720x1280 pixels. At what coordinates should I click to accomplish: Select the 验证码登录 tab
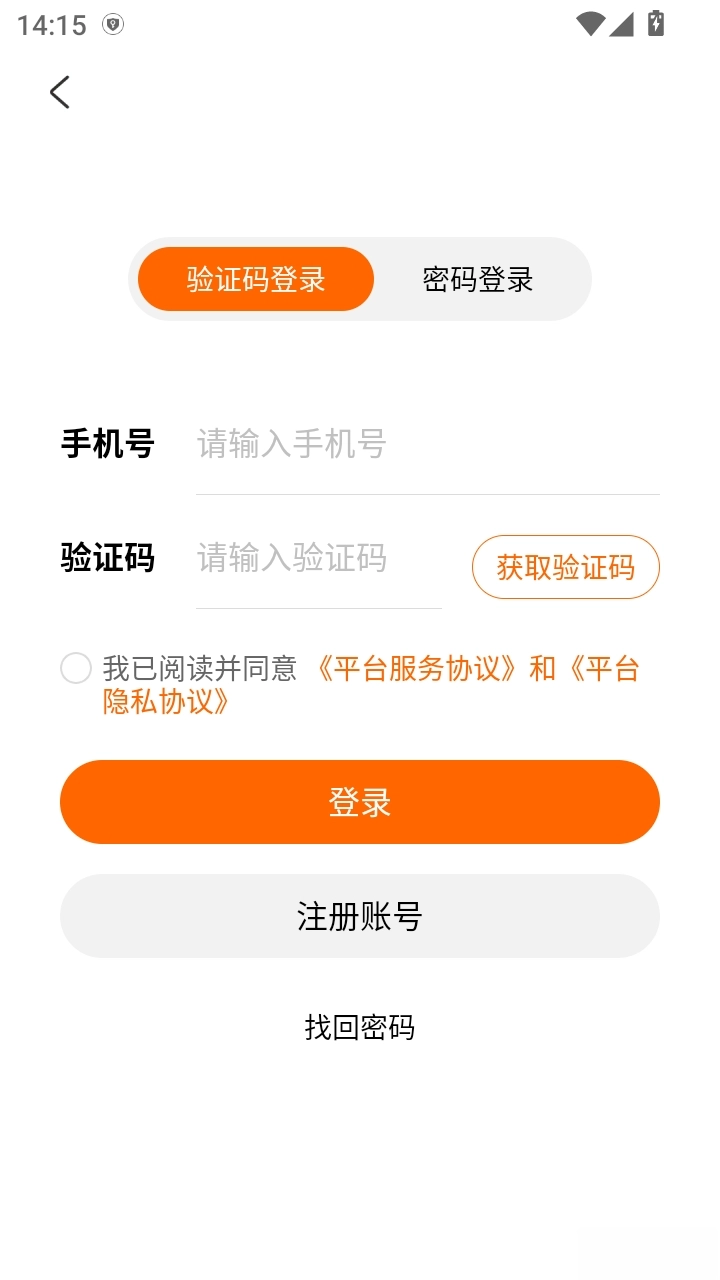click(x=256, y=279)
